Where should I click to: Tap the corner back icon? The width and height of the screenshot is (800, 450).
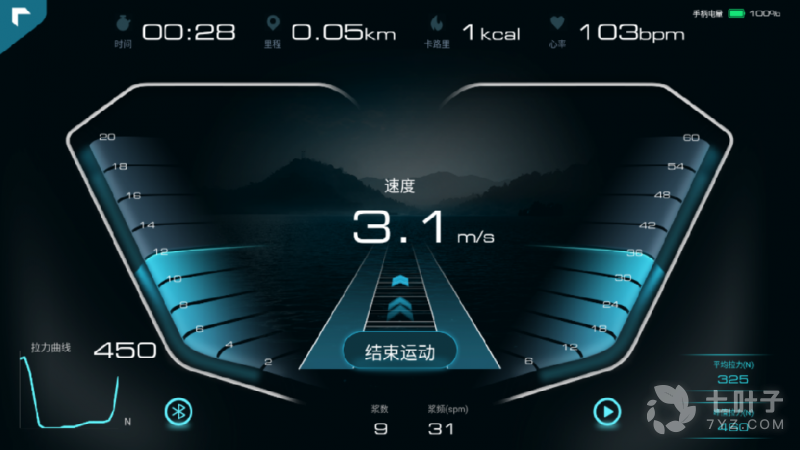(20, 20)
